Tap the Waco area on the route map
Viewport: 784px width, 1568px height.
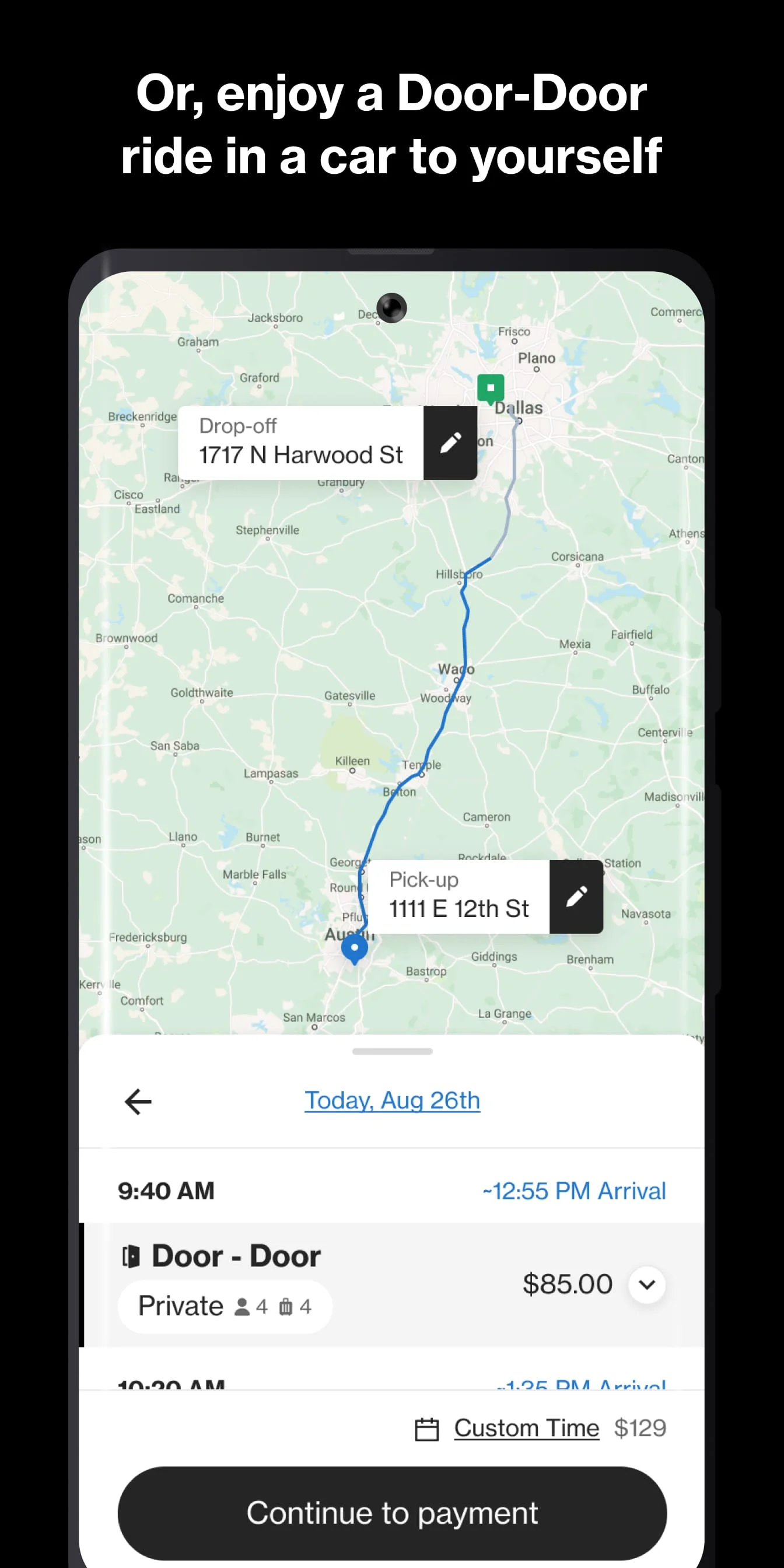[458, 669]
